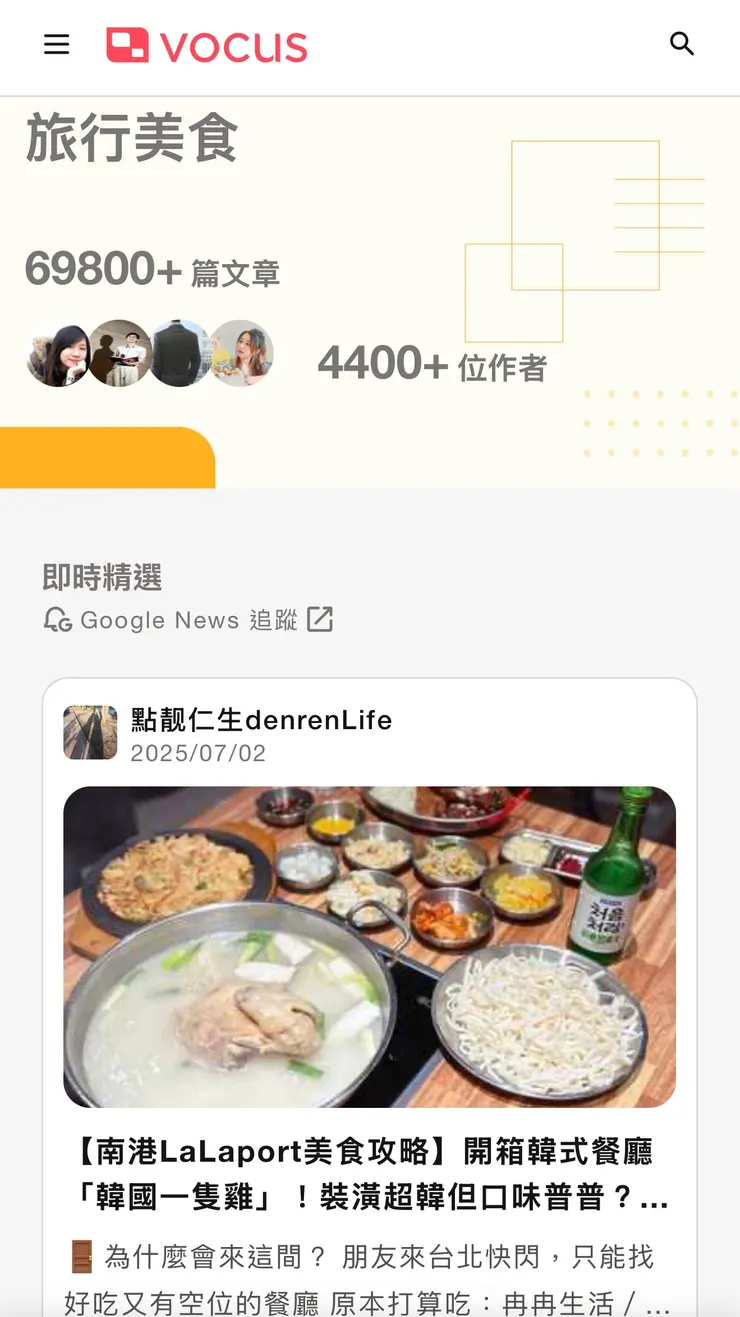Click the first author avatar in the group
The width and height of the screenshot is (740, 1317).
(59, 353)
